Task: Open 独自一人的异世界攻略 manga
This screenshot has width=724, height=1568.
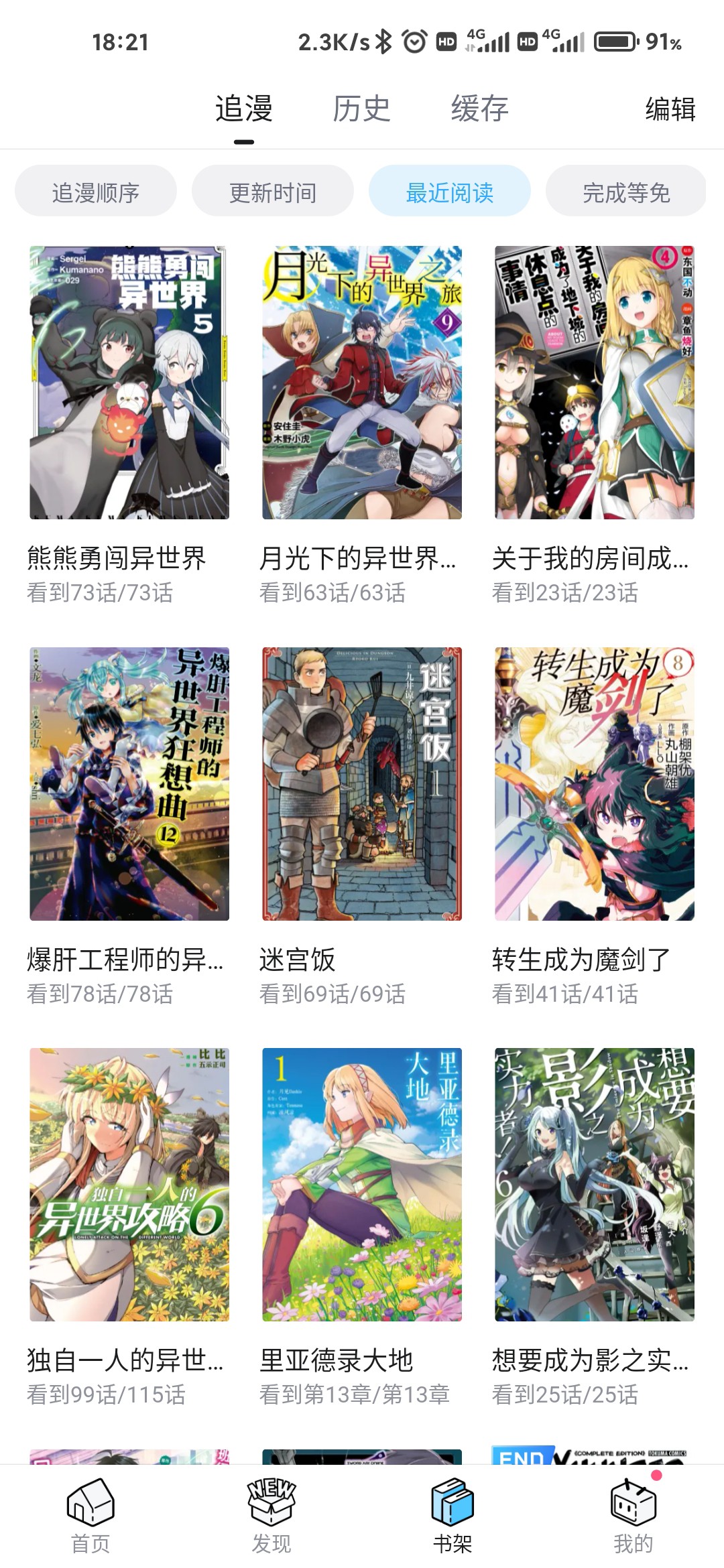Action: [129, 1185]
